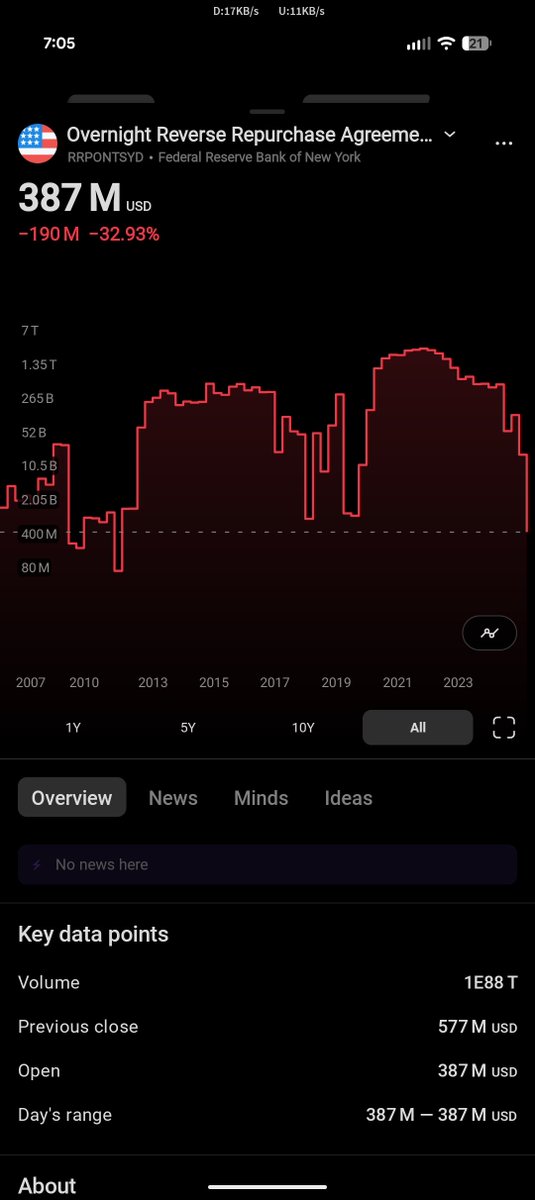535x1200 pixels.
Task: View the Ideas tab
Action: [348, 798]
